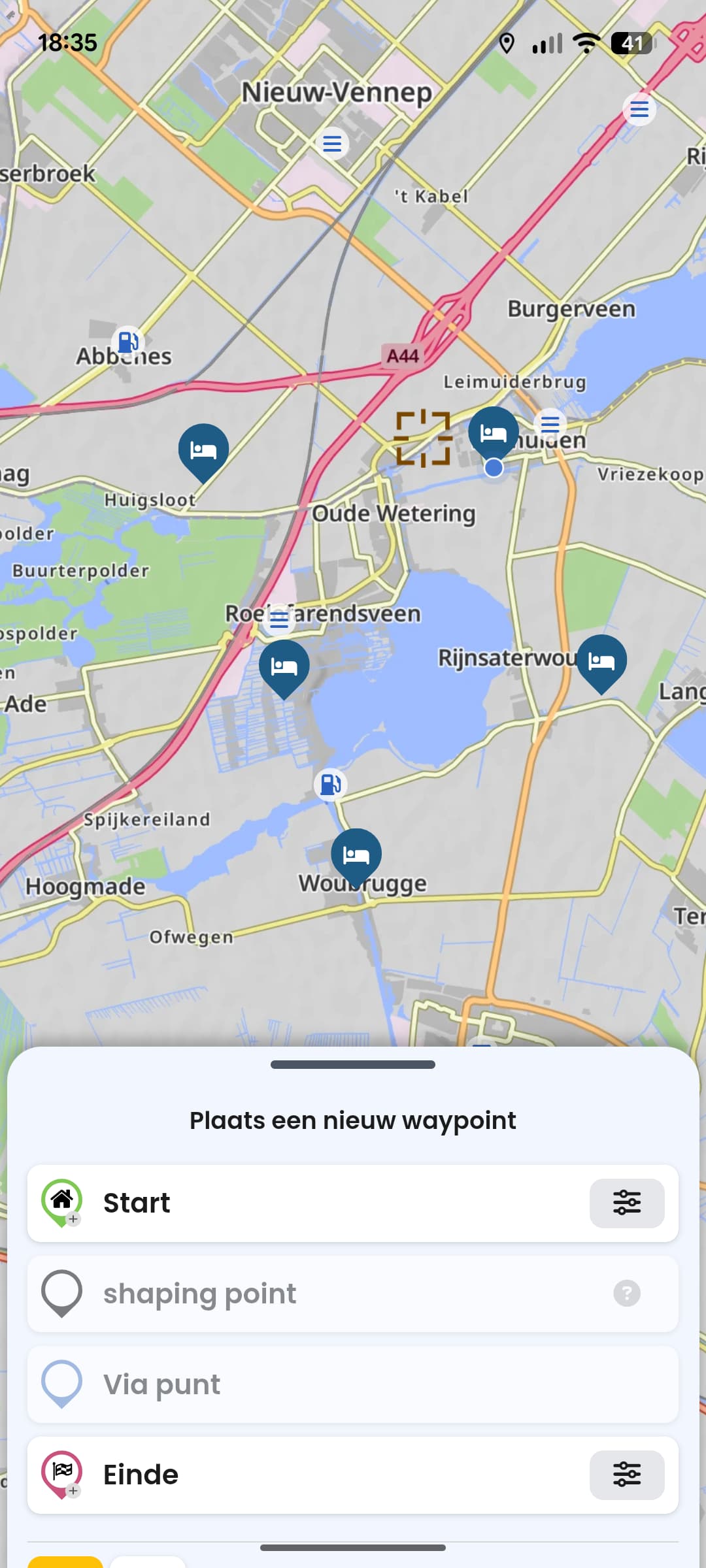Tap the fuel station icon near Abbenes
Viewport: 706px width, 1568px height.
coord(127,342)
